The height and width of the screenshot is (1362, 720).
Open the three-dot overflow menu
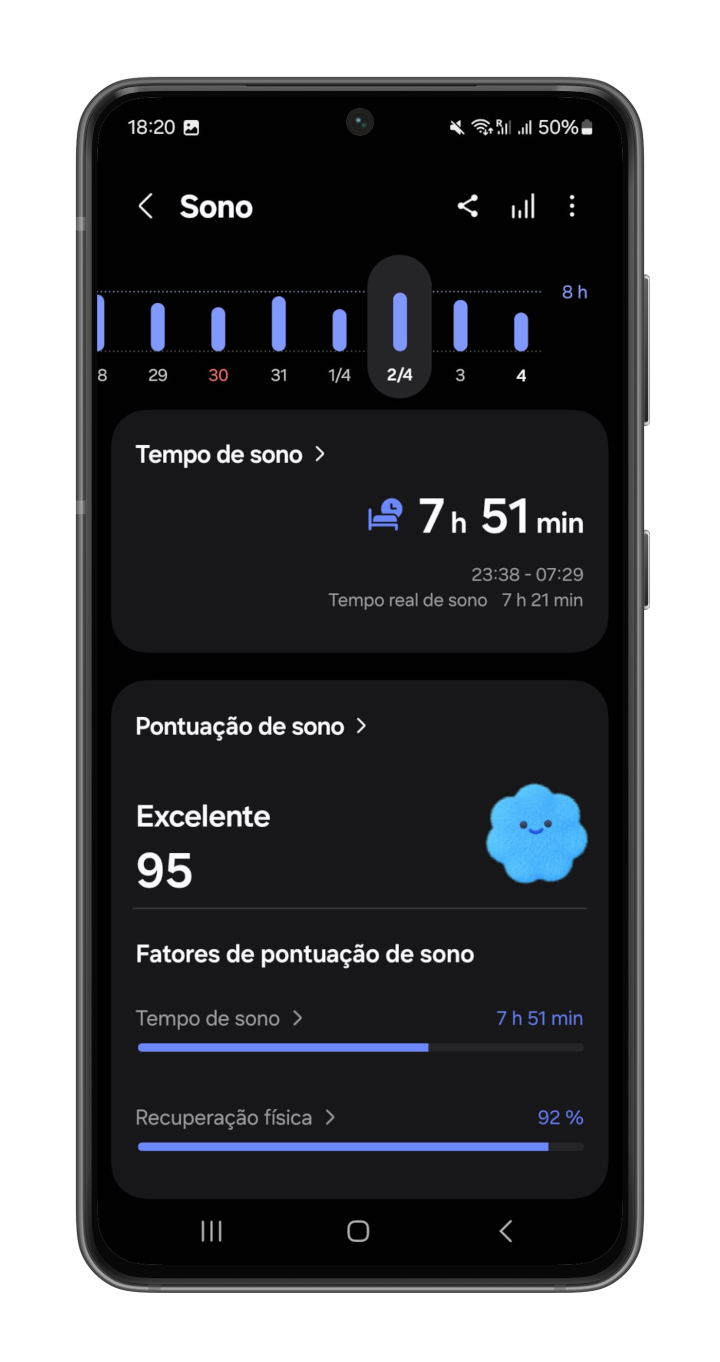[572, 206]
